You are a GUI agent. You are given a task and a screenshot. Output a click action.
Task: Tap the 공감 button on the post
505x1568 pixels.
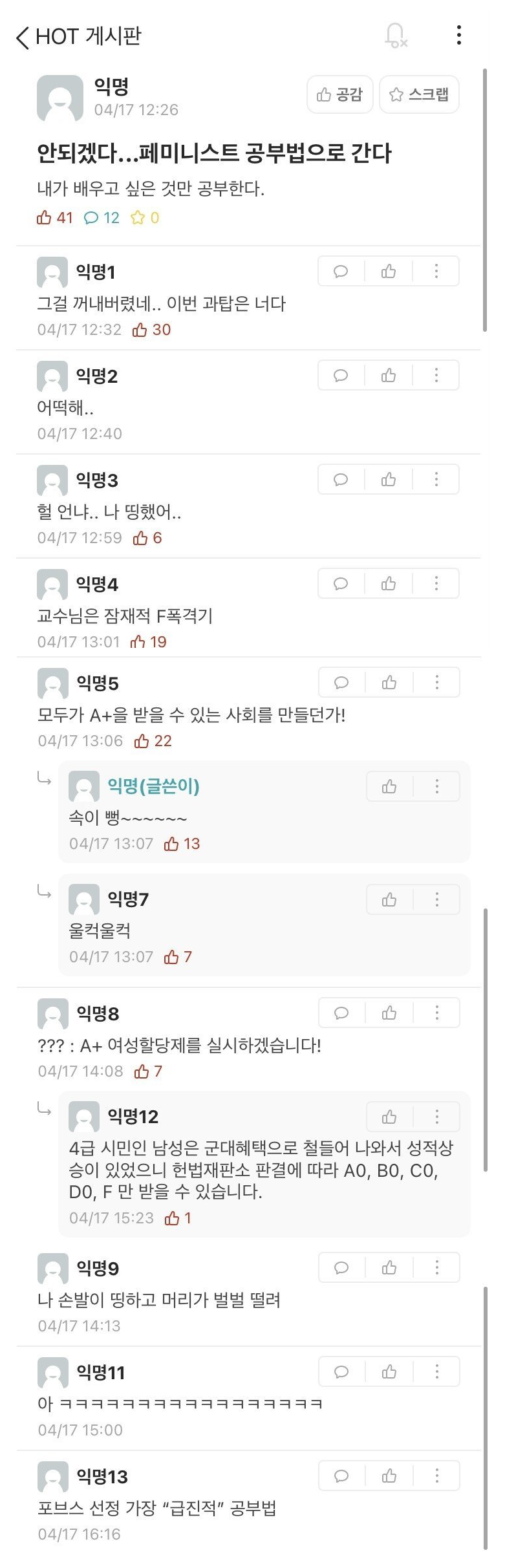[339, 95]
